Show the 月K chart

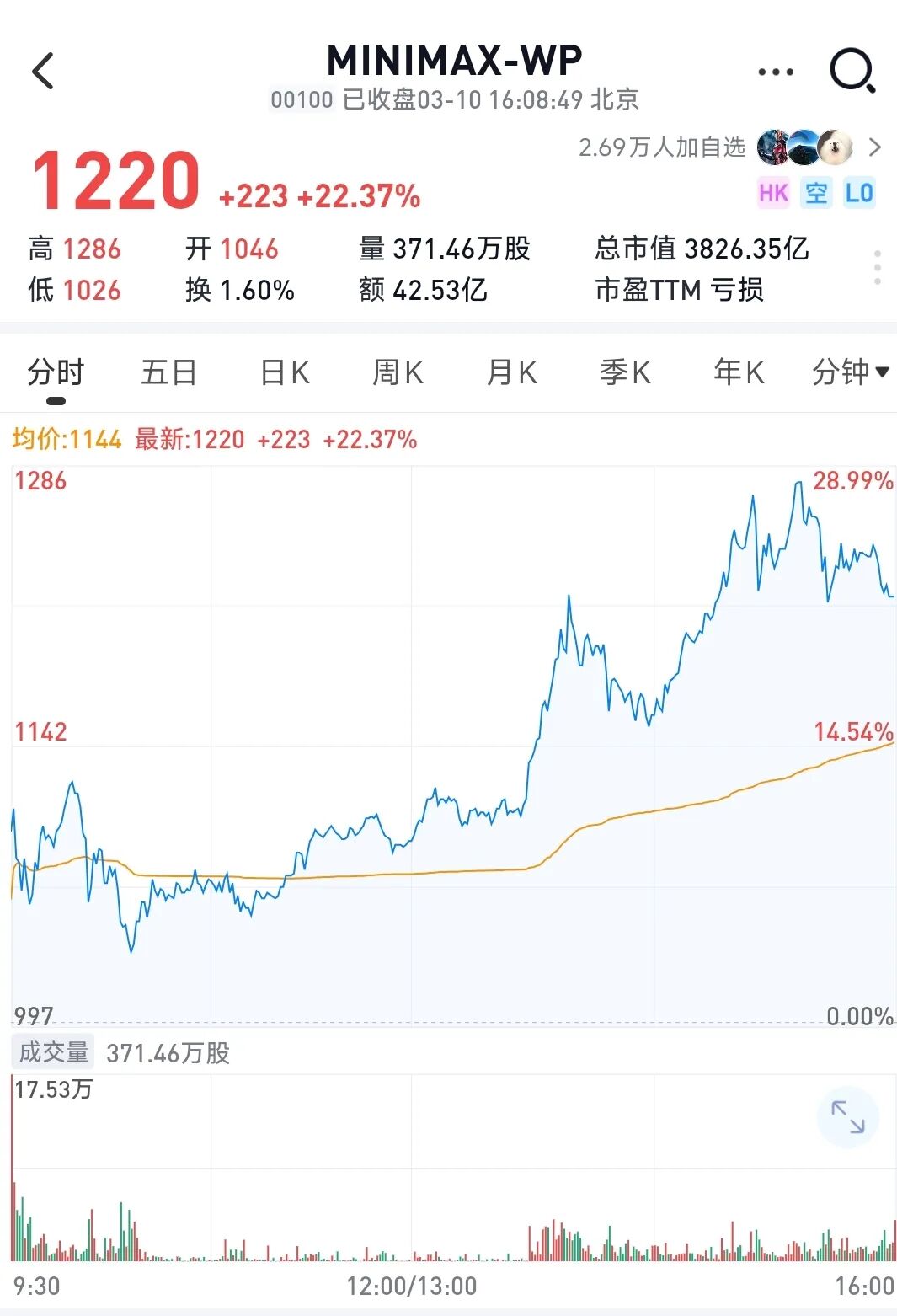tap(511, 372)
